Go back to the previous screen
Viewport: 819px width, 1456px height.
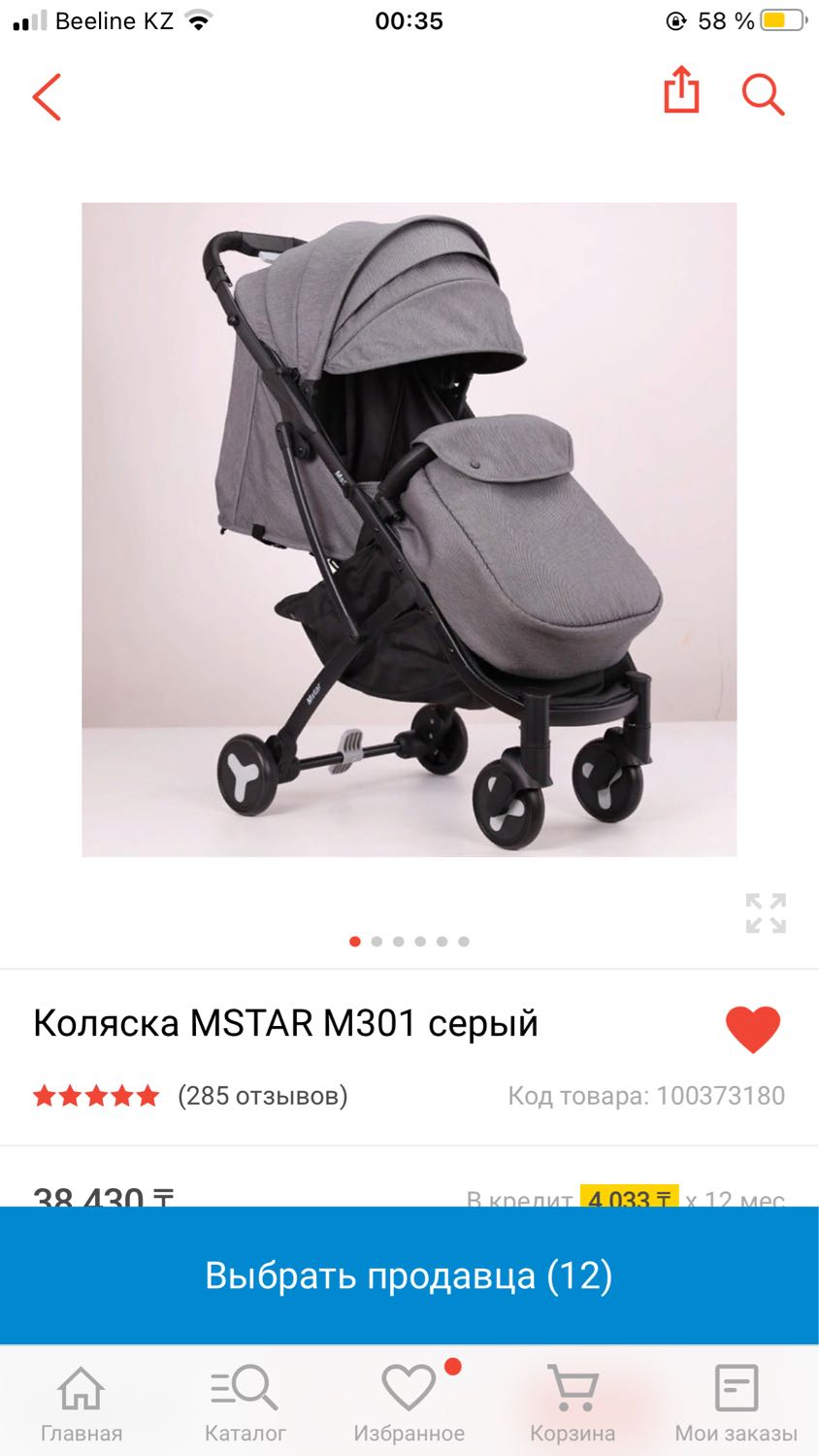pos(47,96)
